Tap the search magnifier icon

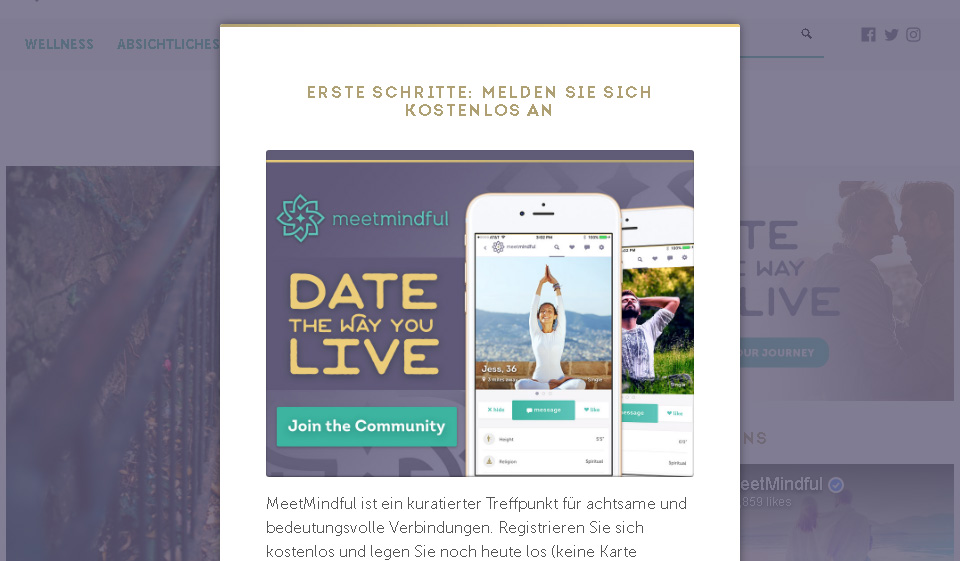806,34
